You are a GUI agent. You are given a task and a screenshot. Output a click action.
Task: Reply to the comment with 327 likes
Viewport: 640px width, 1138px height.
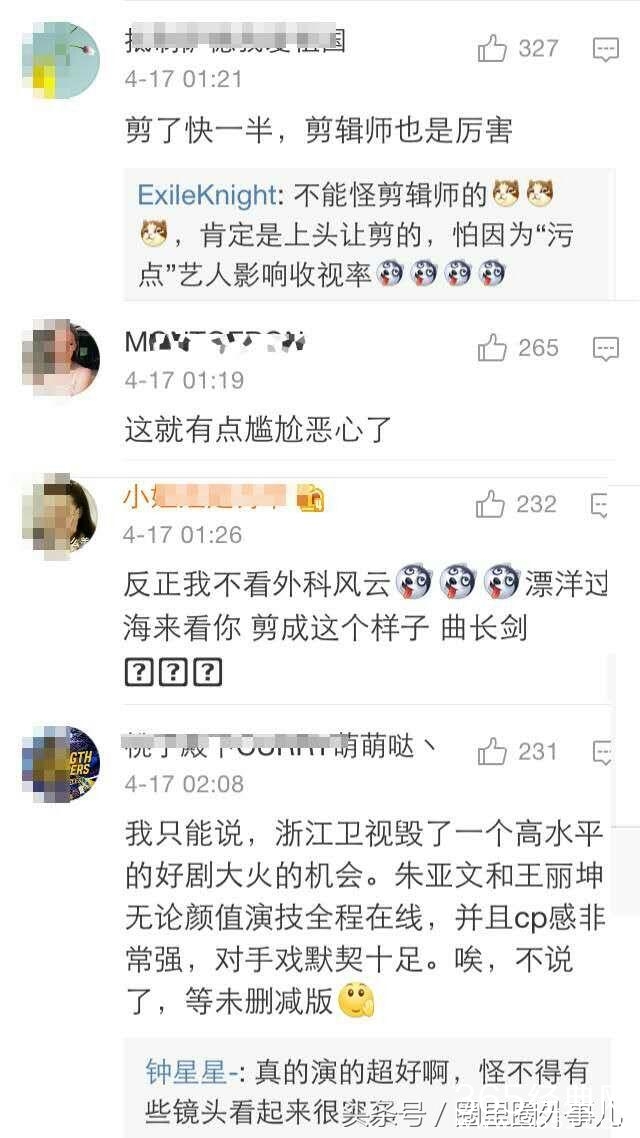[x=606, y=49]
